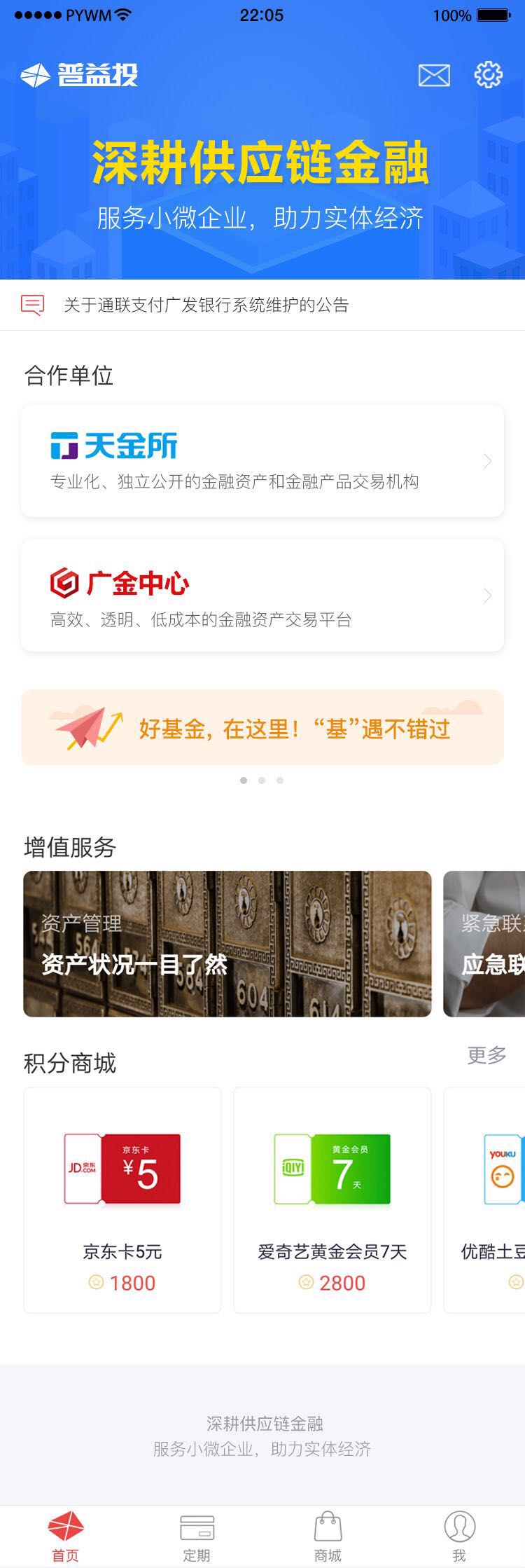Screen dimensions: 525x1568
Task: Open the settings gear
Action: tap(488, 74)
